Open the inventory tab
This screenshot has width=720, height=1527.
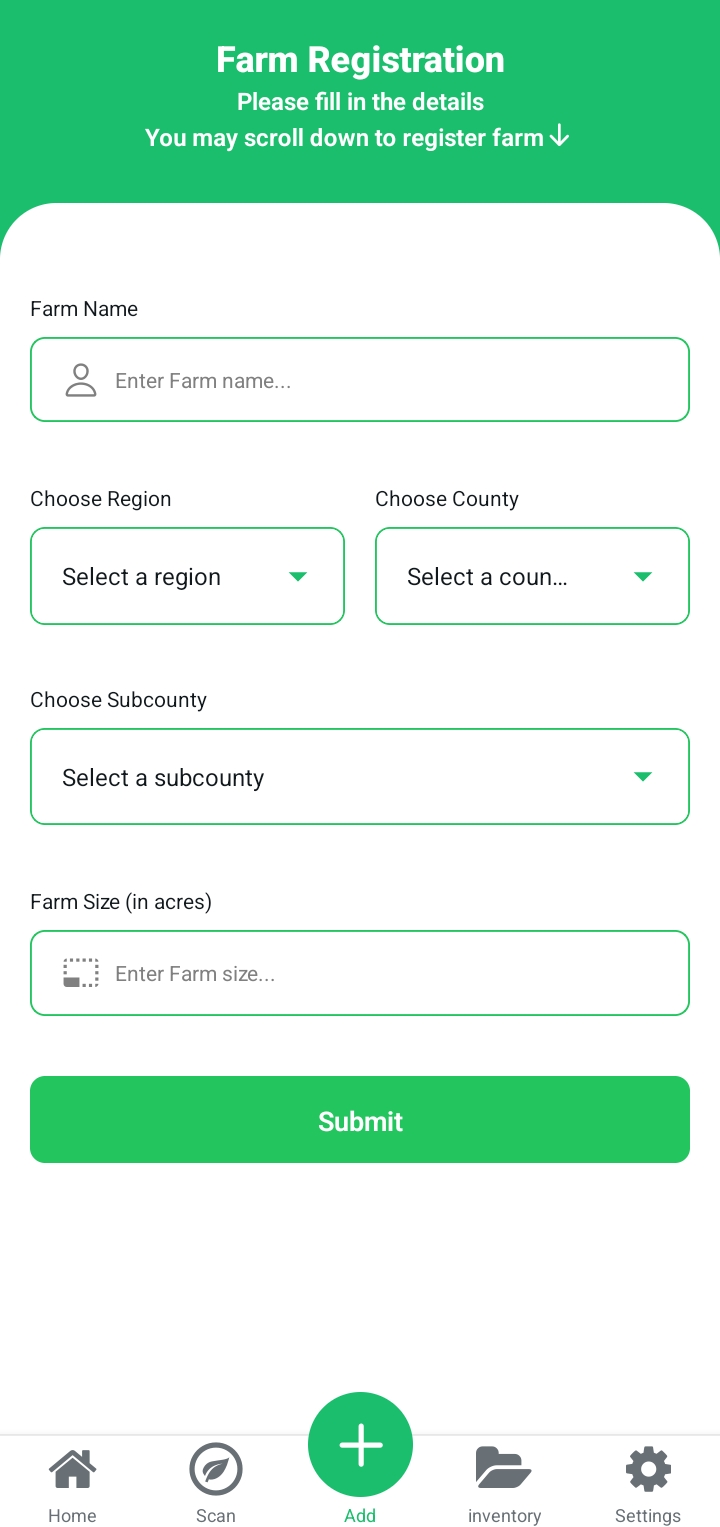tap(504, 1485)
